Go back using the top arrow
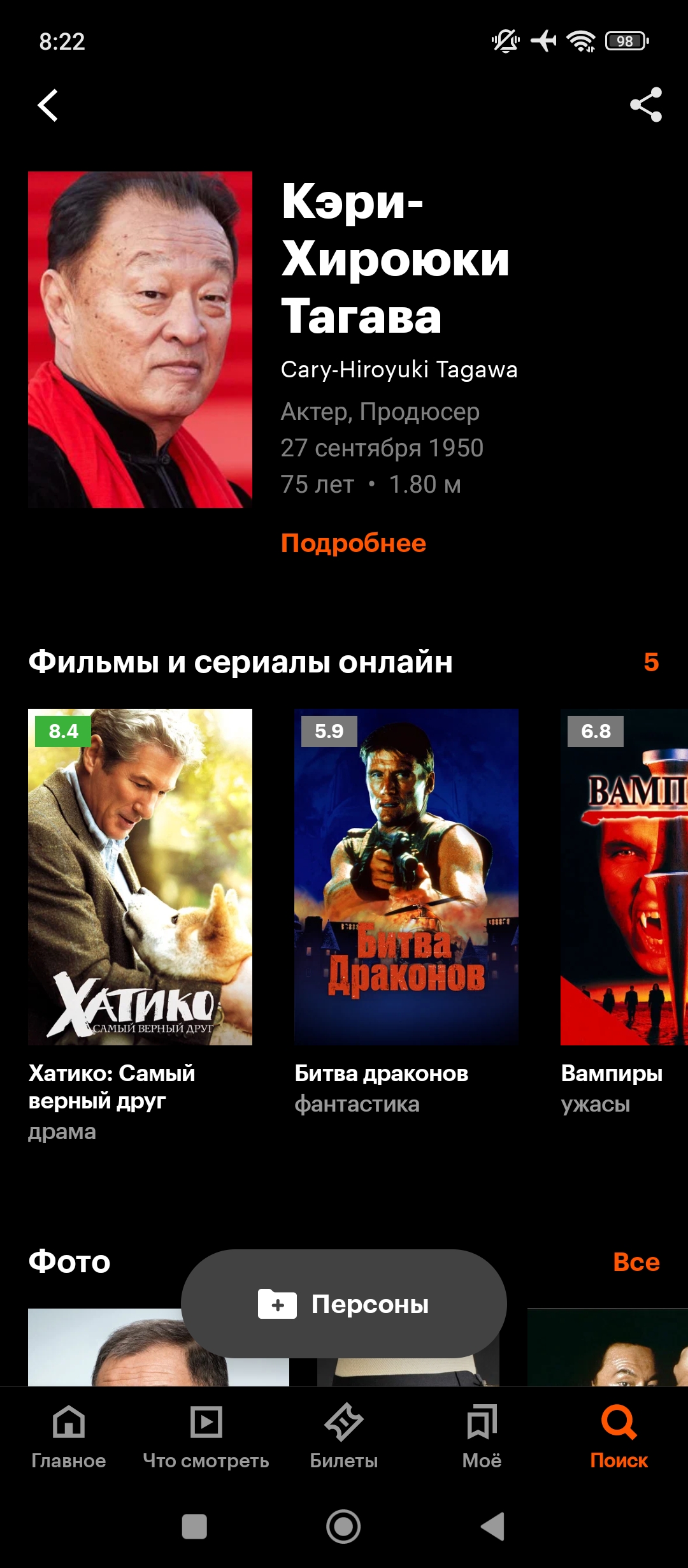The width and height of the screenshot is (688, 1568). click(x=48, y=105)
